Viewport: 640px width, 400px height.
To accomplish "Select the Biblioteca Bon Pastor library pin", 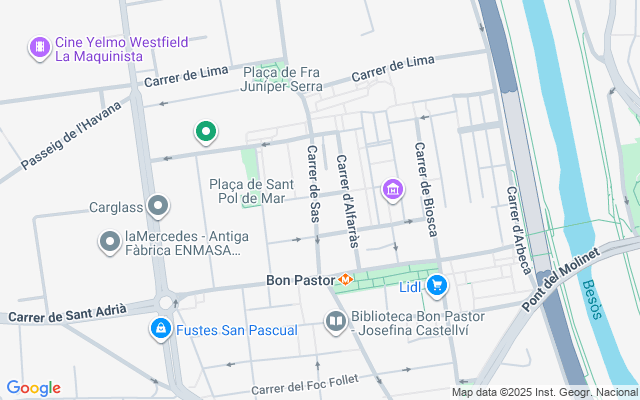I will pyautogui.click(x=336, y=321).
